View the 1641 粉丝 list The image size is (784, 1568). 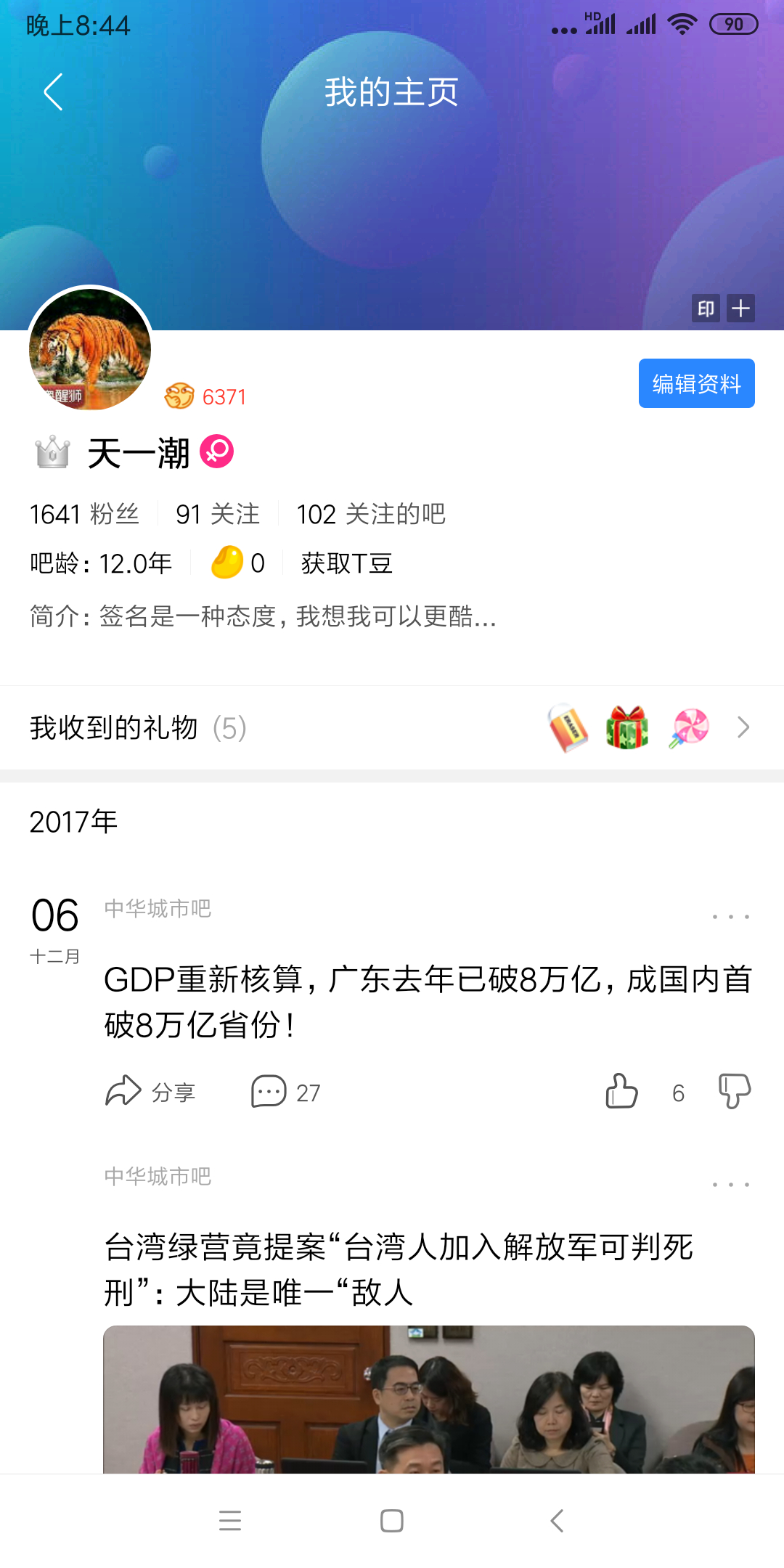click(x=84, y=514)
